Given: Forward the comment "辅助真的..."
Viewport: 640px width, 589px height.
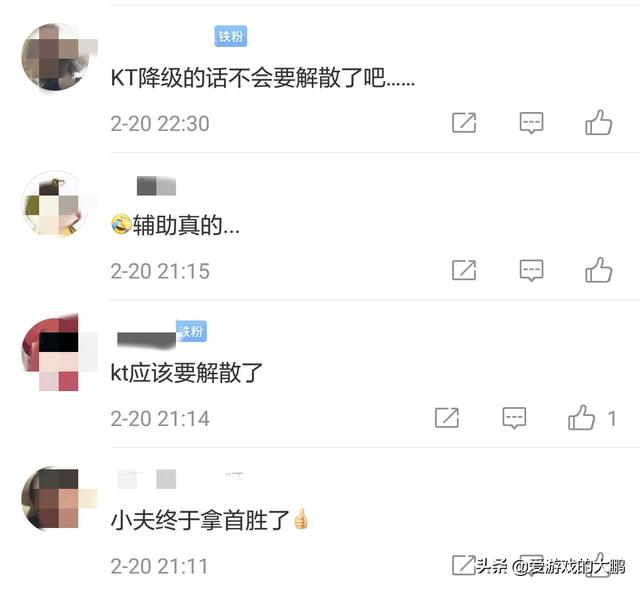Looking at the screenshot, I should [464, 270].
